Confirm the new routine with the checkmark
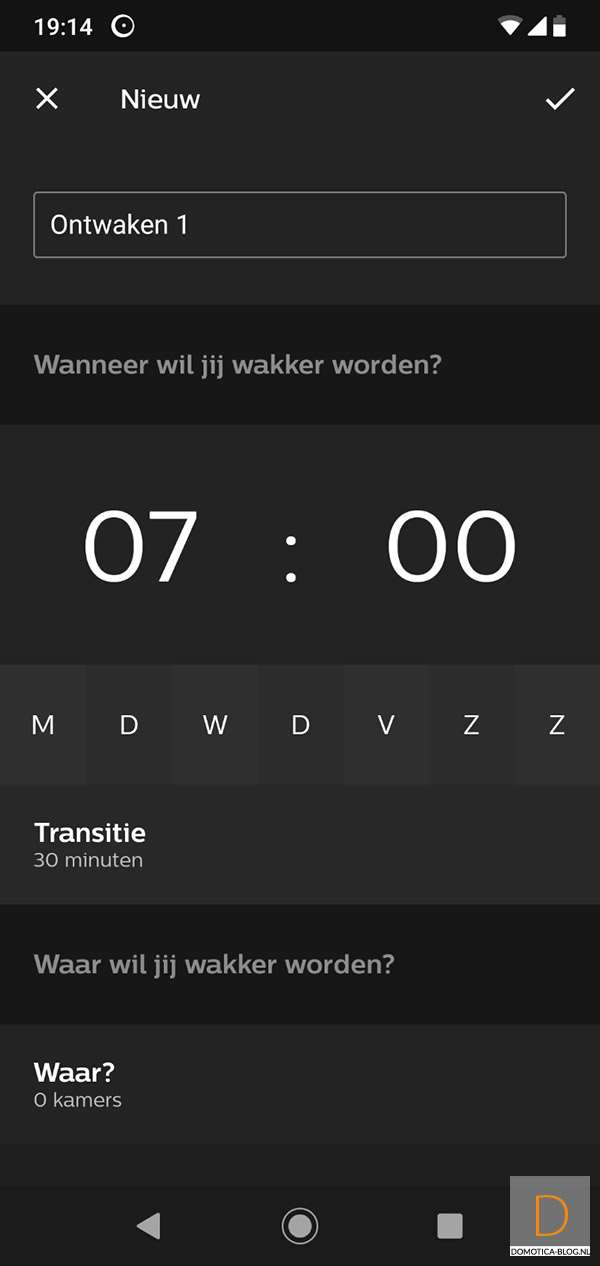The width and height of the screenshot is (600, 1266). [x=559, y=99]
